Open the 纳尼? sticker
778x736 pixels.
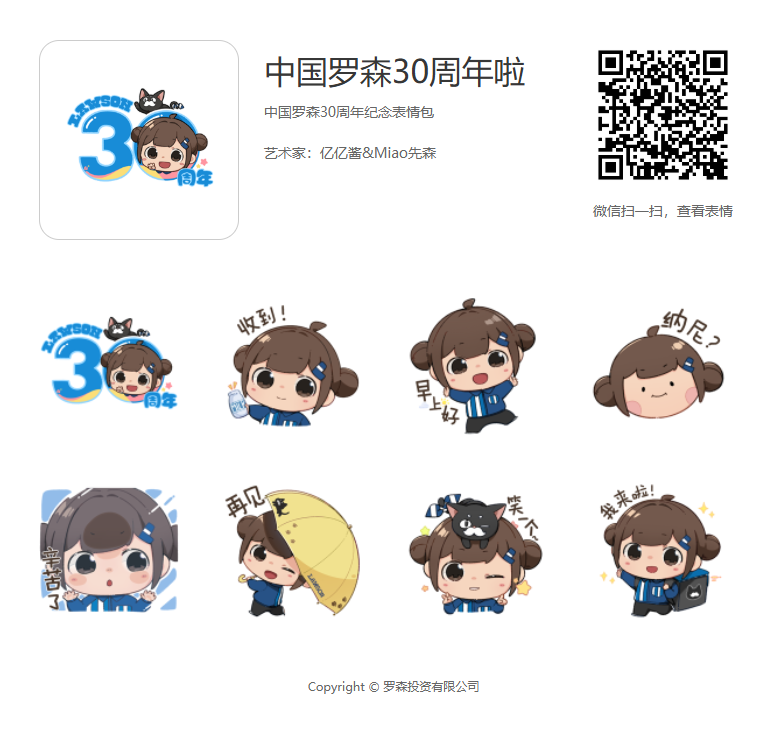tap(658, 364)
